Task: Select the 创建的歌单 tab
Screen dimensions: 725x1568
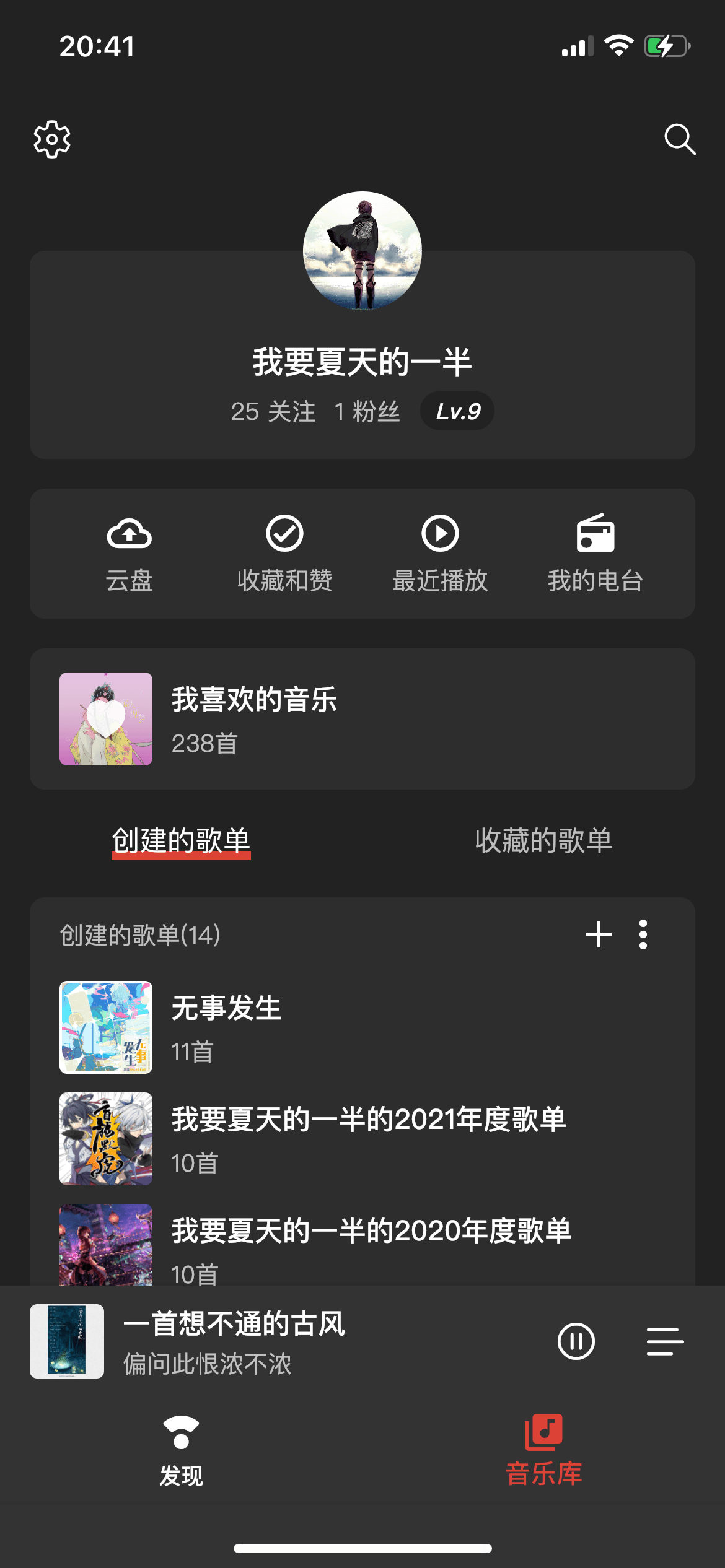Action: [181, 841]
